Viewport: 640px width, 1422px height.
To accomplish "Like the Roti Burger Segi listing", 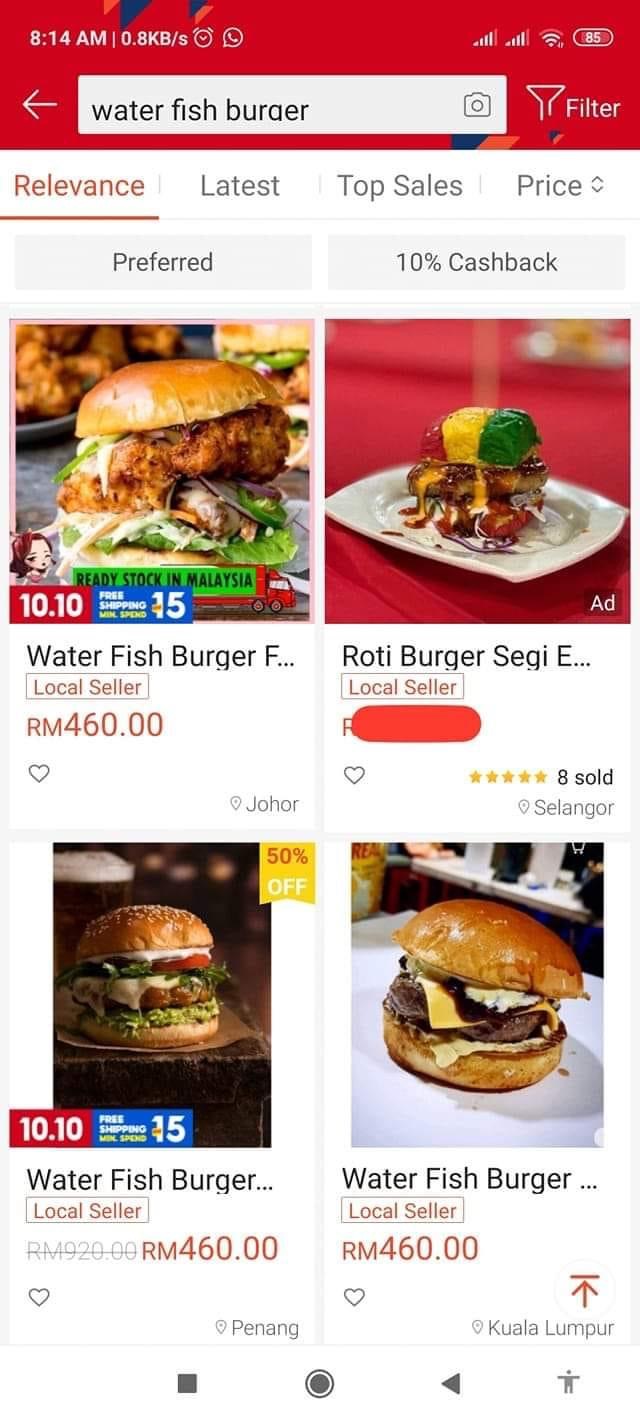I will coord(354,776).
